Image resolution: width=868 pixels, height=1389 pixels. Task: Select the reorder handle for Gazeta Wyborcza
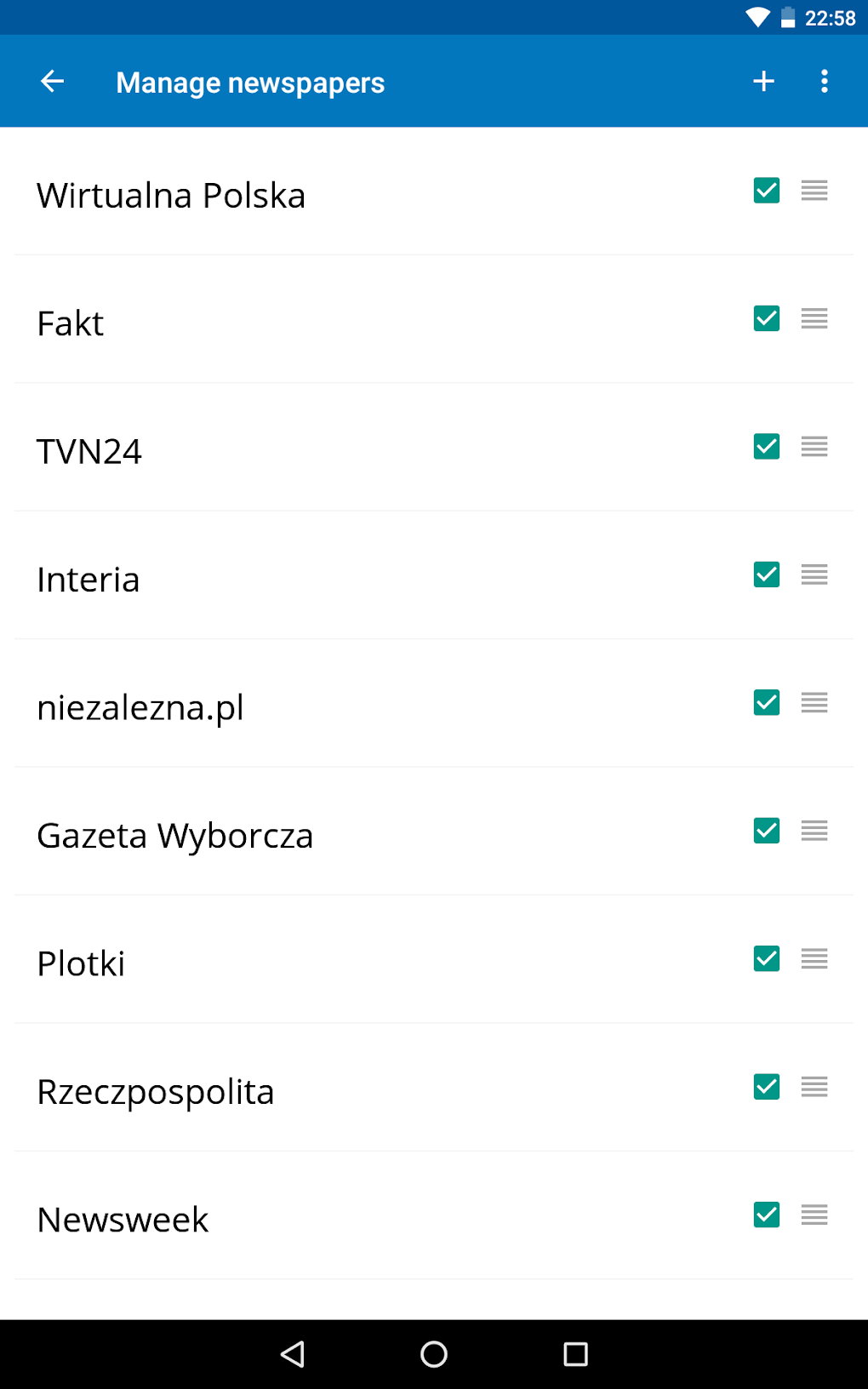814,831
